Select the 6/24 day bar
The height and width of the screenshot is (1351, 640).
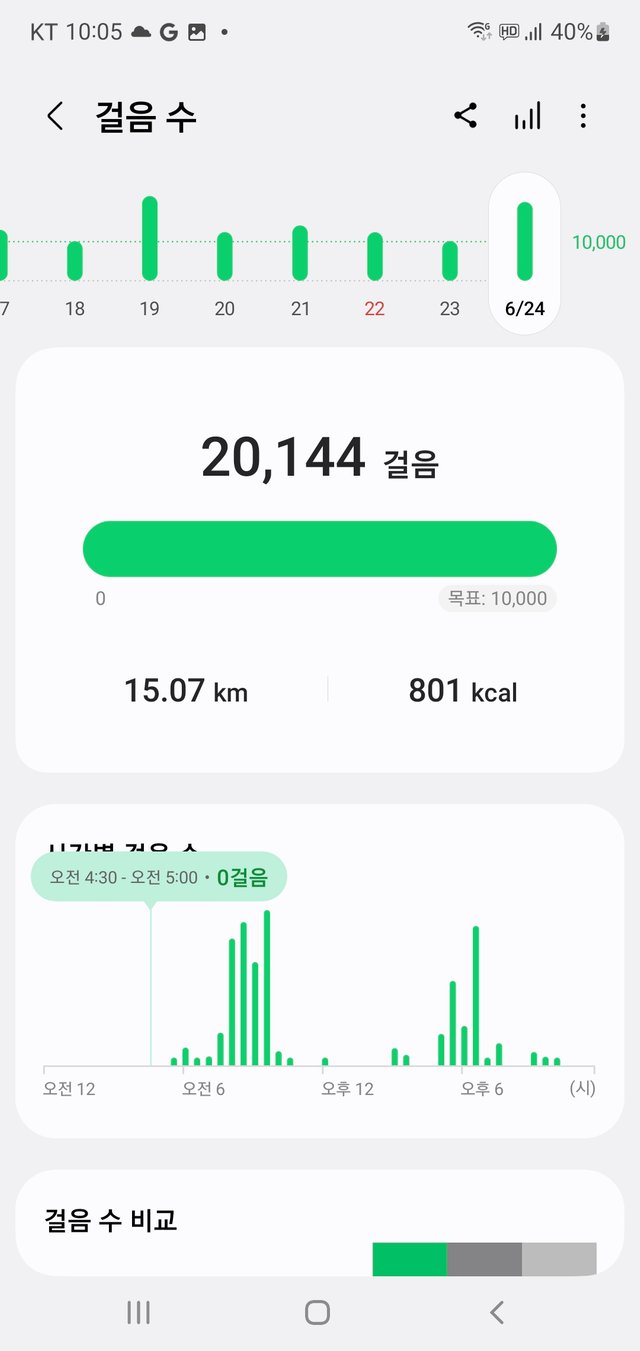[525, 253]
